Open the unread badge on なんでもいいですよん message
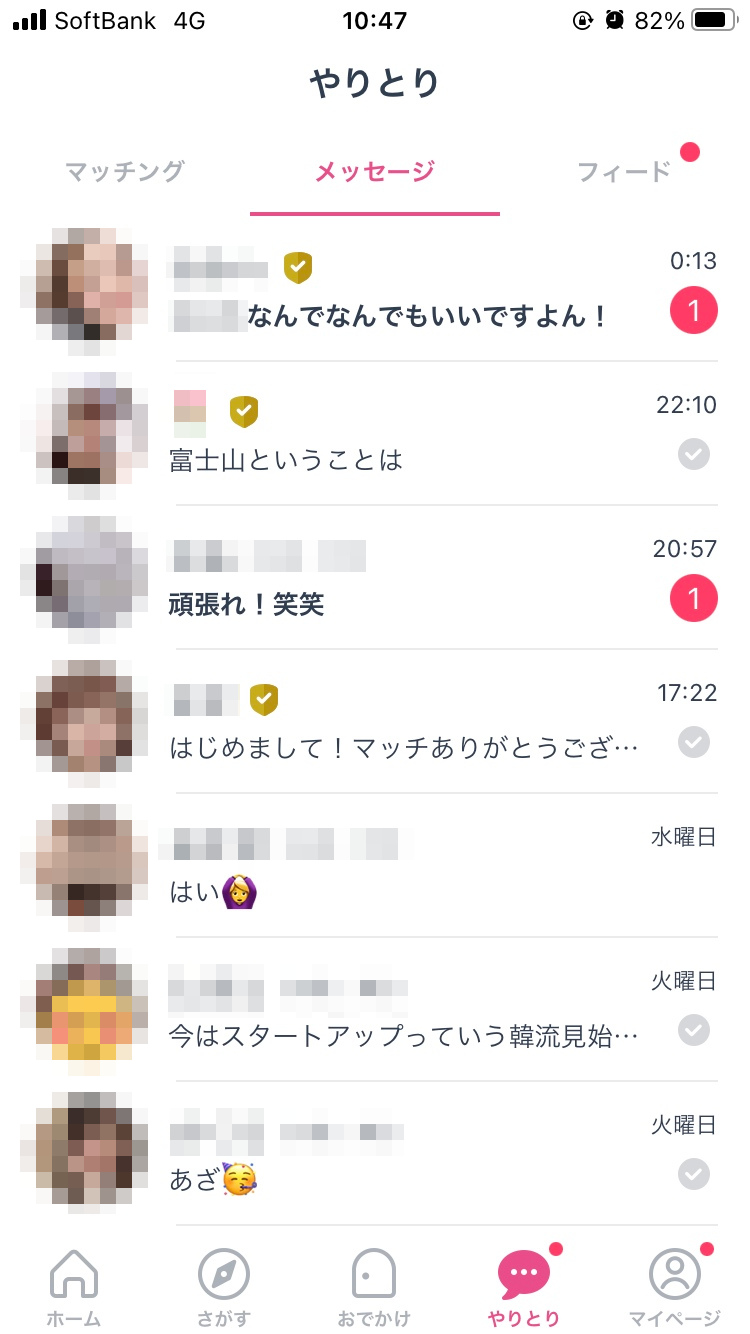This screenshot has width=750, height=1334. [694, 310]
